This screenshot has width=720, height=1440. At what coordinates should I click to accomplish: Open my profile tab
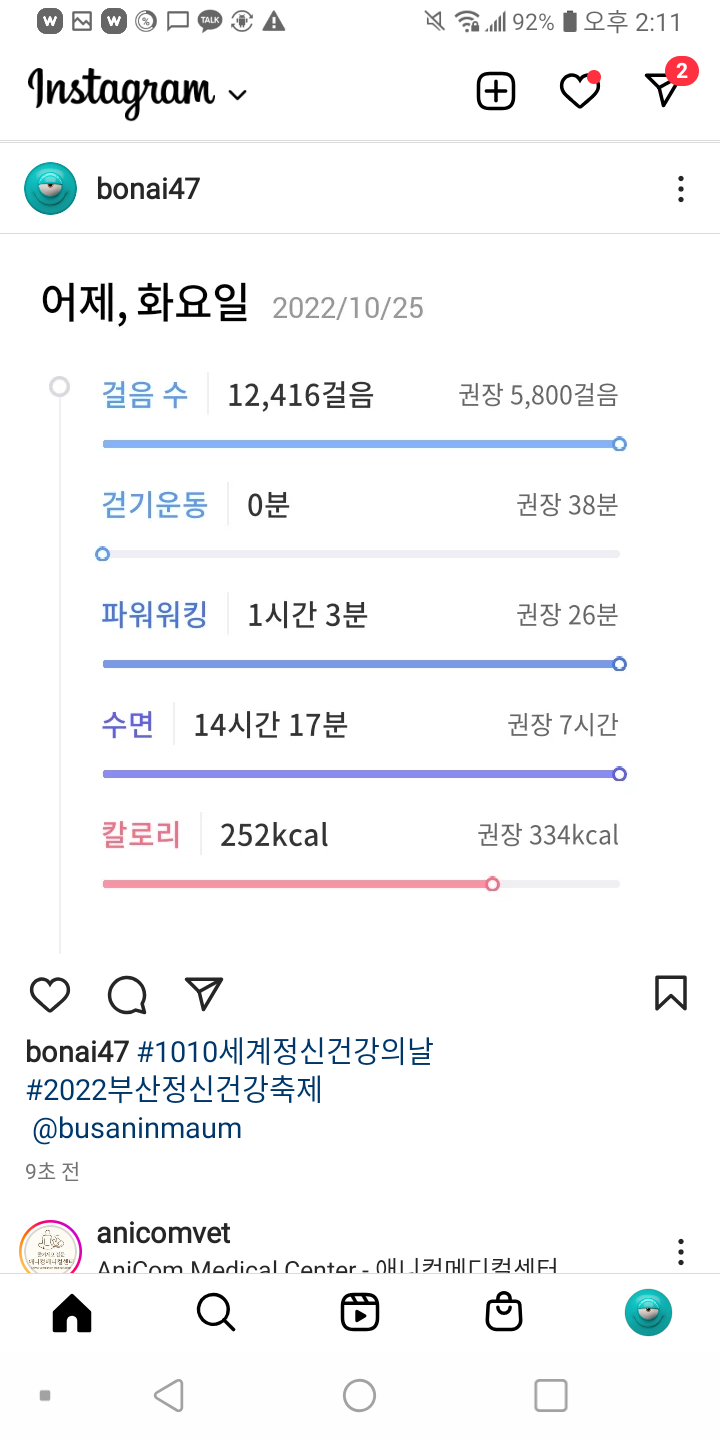[x=648, y=1312]
